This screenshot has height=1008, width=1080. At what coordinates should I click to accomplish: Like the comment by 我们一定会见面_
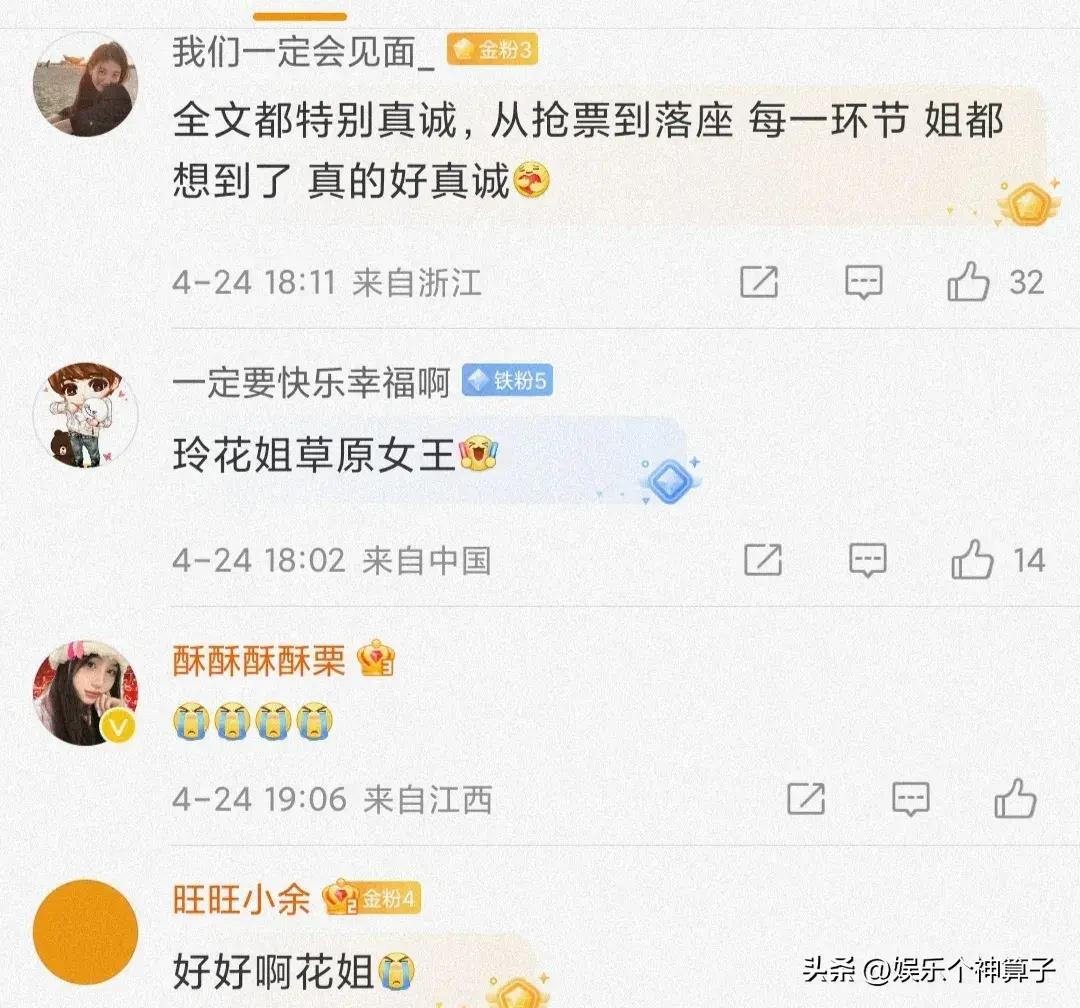[969, 283]
